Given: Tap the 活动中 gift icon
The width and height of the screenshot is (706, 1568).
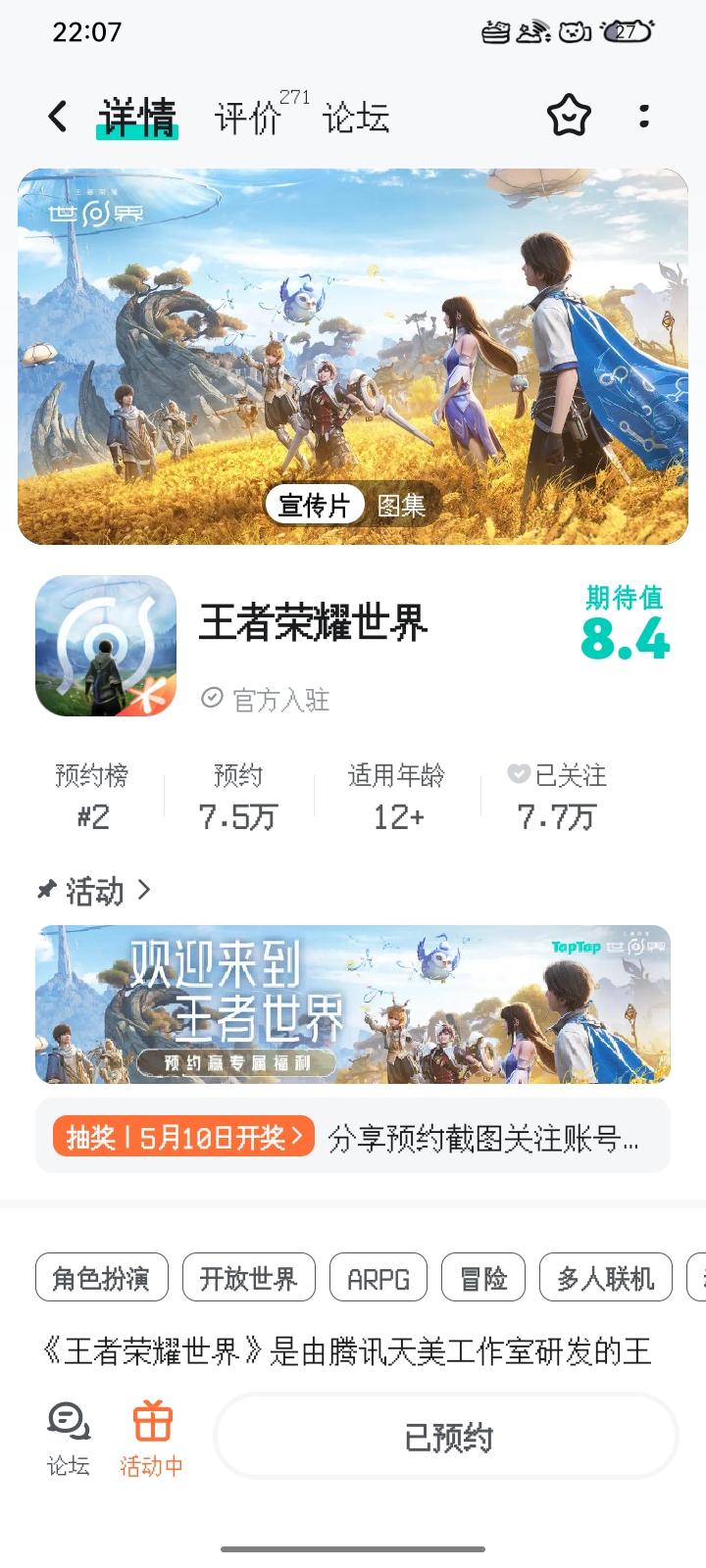Looking at the screenshot, I should (153, 1419).
